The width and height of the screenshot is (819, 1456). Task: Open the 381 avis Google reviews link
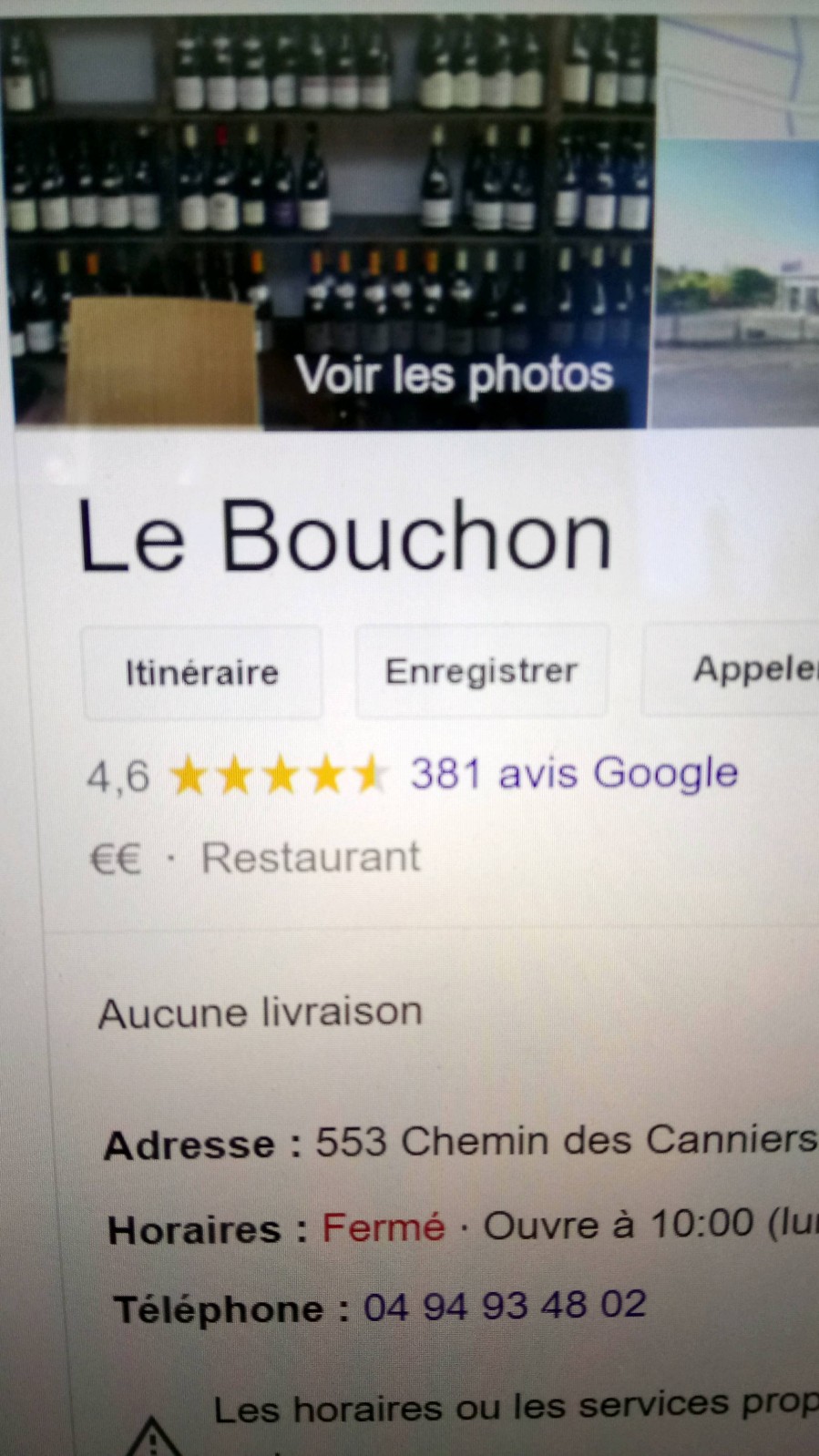pos(572,772)
